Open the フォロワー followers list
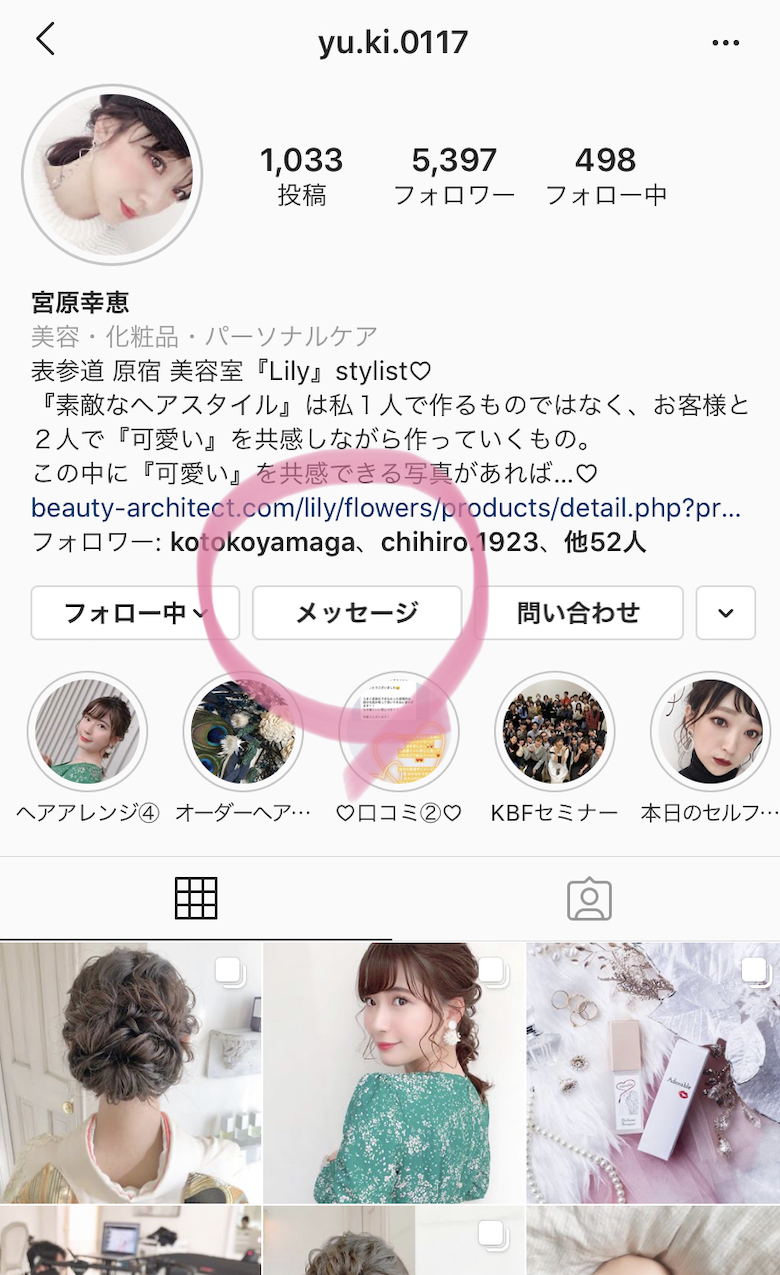Image resolution: width=780 pixels, height=1275 pixels. point(454,175)
